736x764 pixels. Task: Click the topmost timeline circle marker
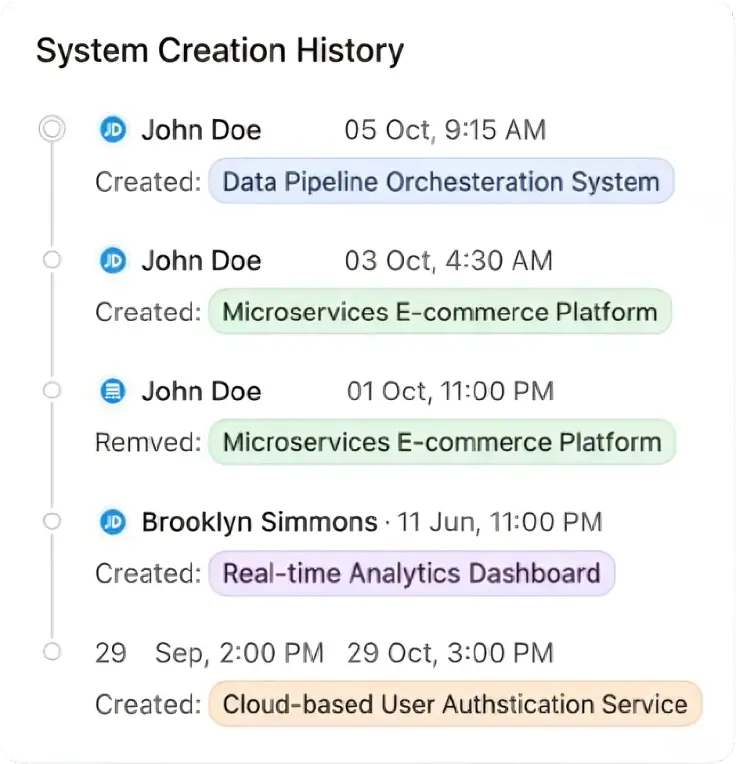tap(51, 129)
